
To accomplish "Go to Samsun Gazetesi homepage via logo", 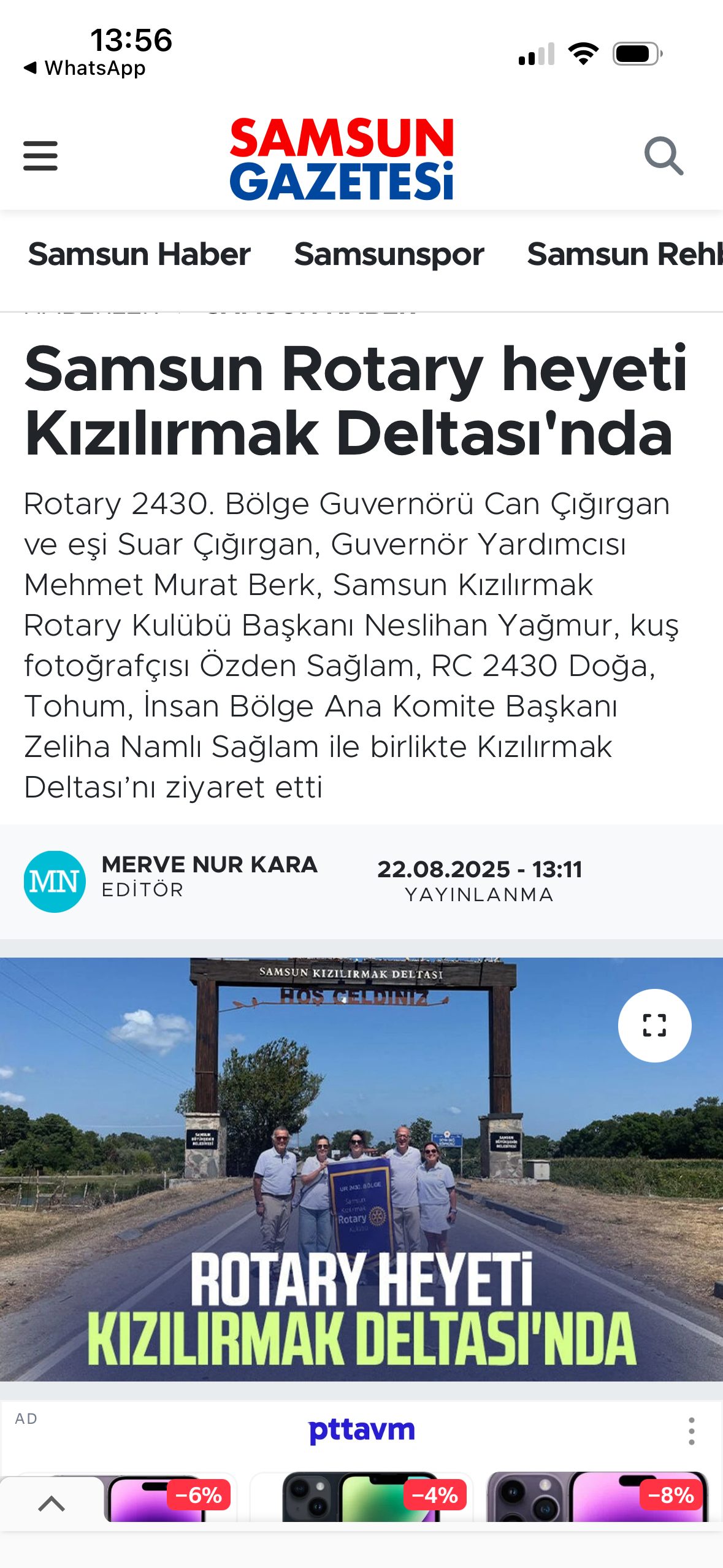I will 342,159.
